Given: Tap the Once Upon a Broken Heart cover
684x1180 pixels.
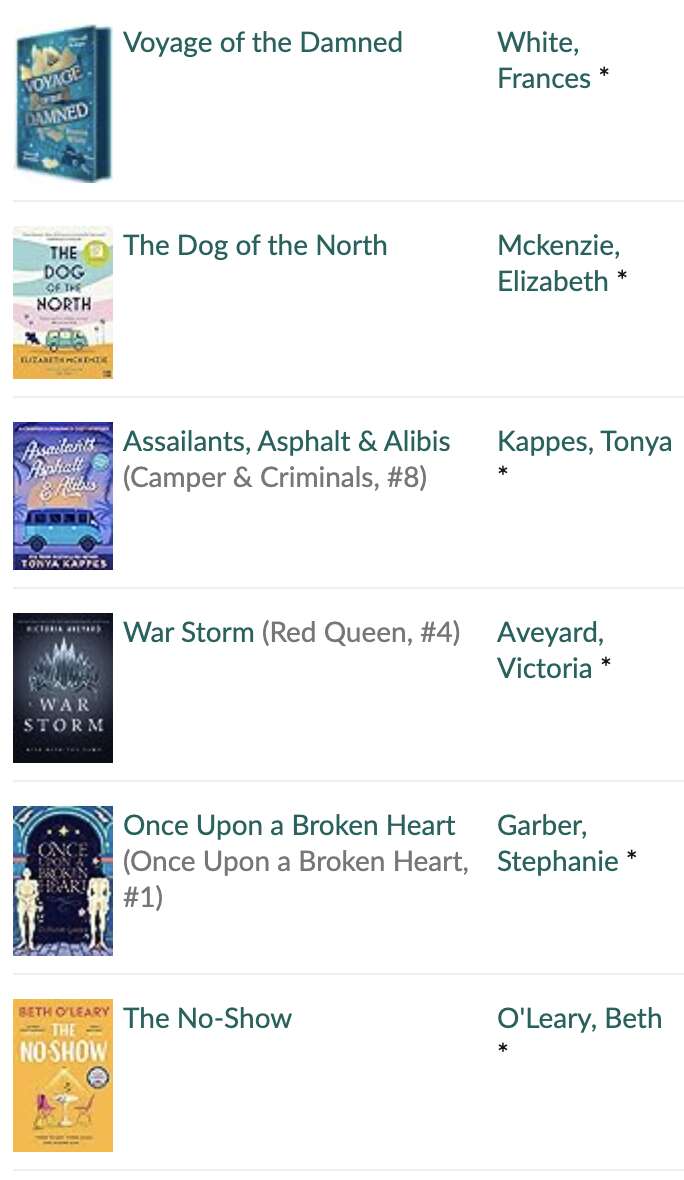Looking at the screenshot, I should coord(63,880).
